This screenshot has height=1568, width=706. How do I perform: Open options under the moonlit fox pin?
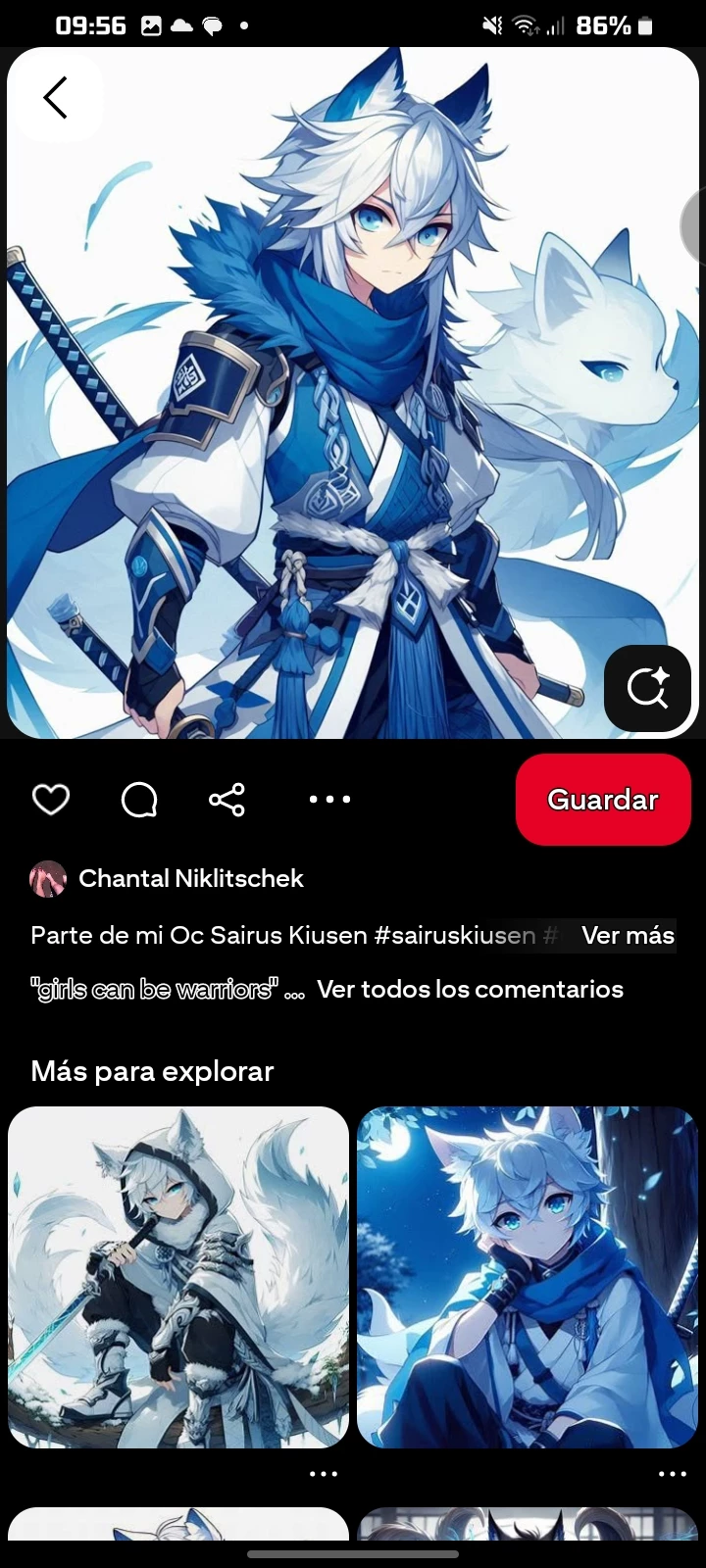672,1474
